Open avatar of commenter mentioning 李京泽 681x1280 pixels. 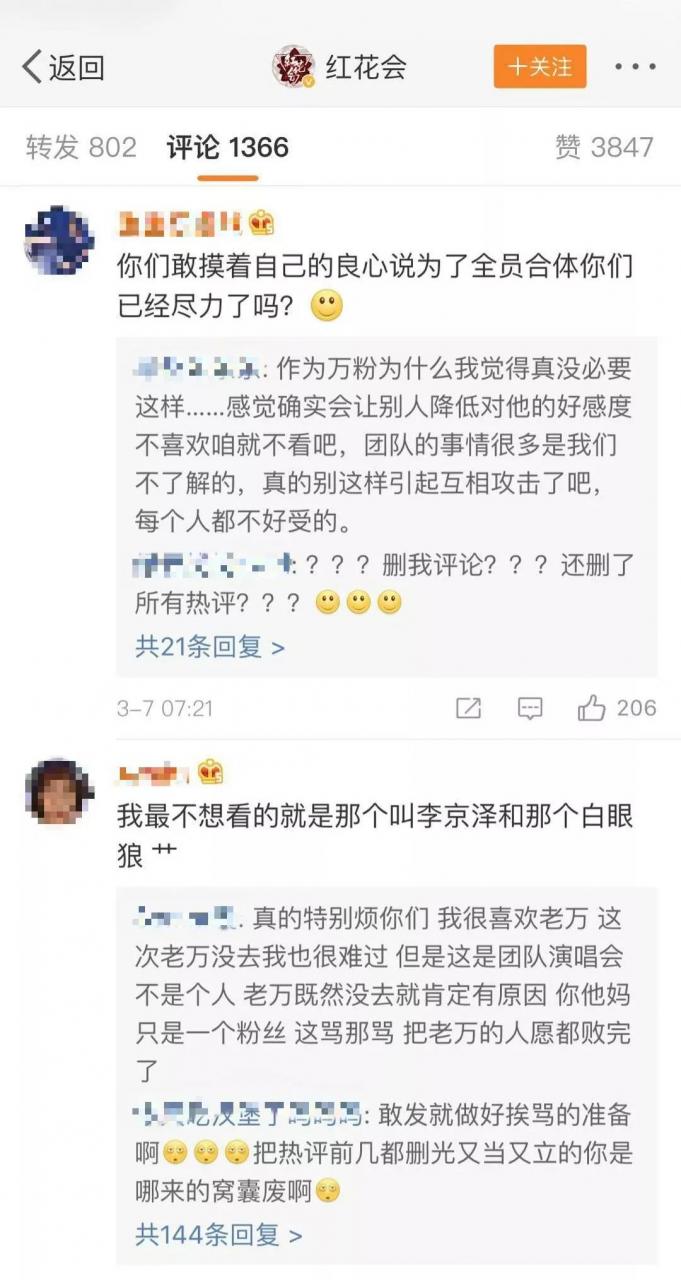59,792
